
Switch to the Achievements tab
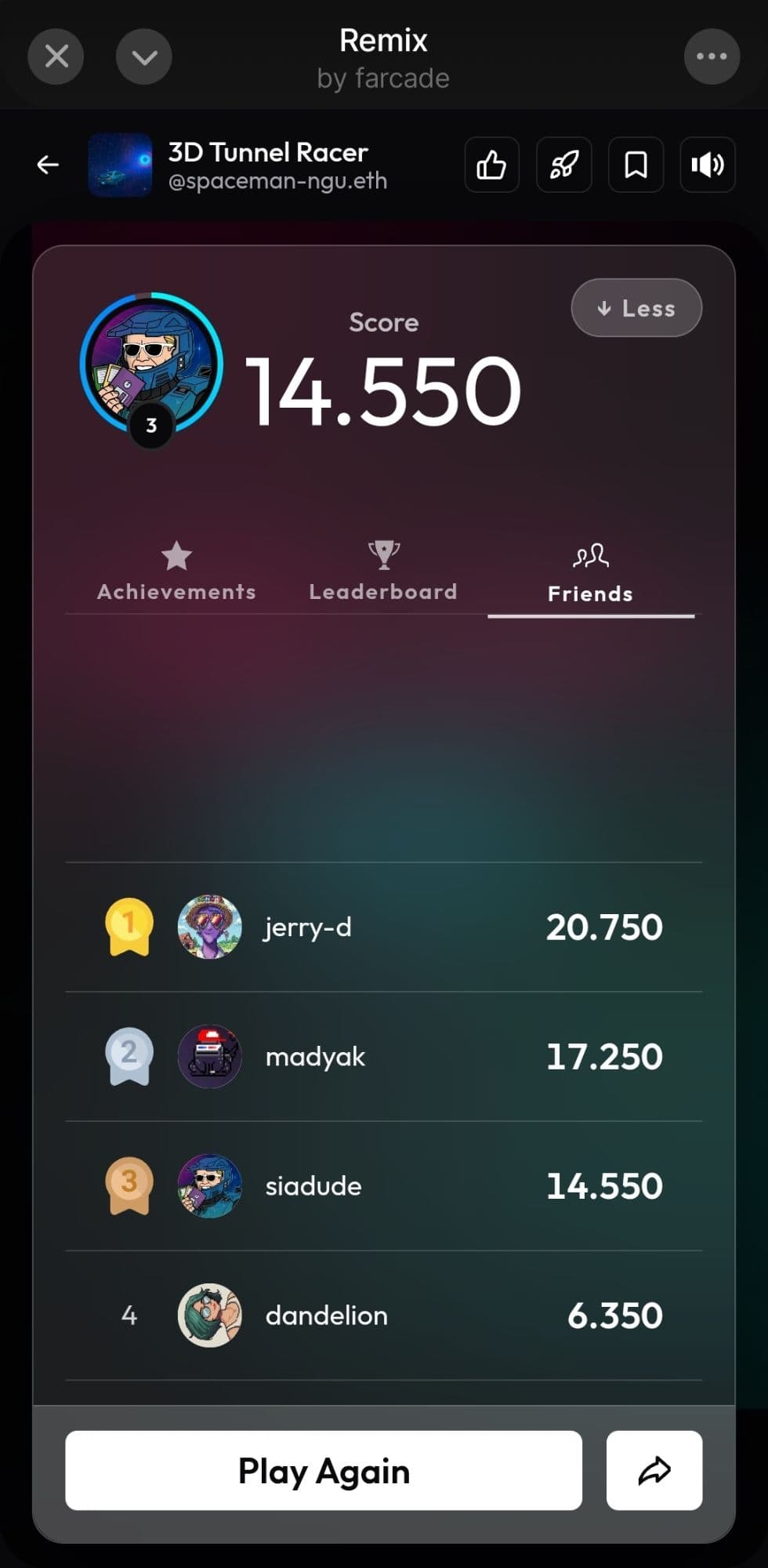(176, 572)
